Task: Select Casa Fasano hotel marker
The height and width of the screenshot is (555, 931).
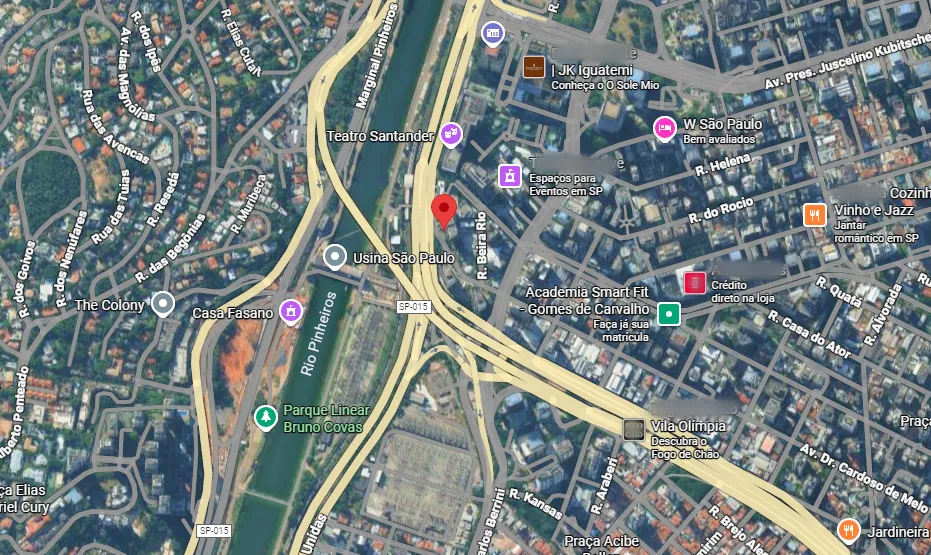Action: coord(290,312)
